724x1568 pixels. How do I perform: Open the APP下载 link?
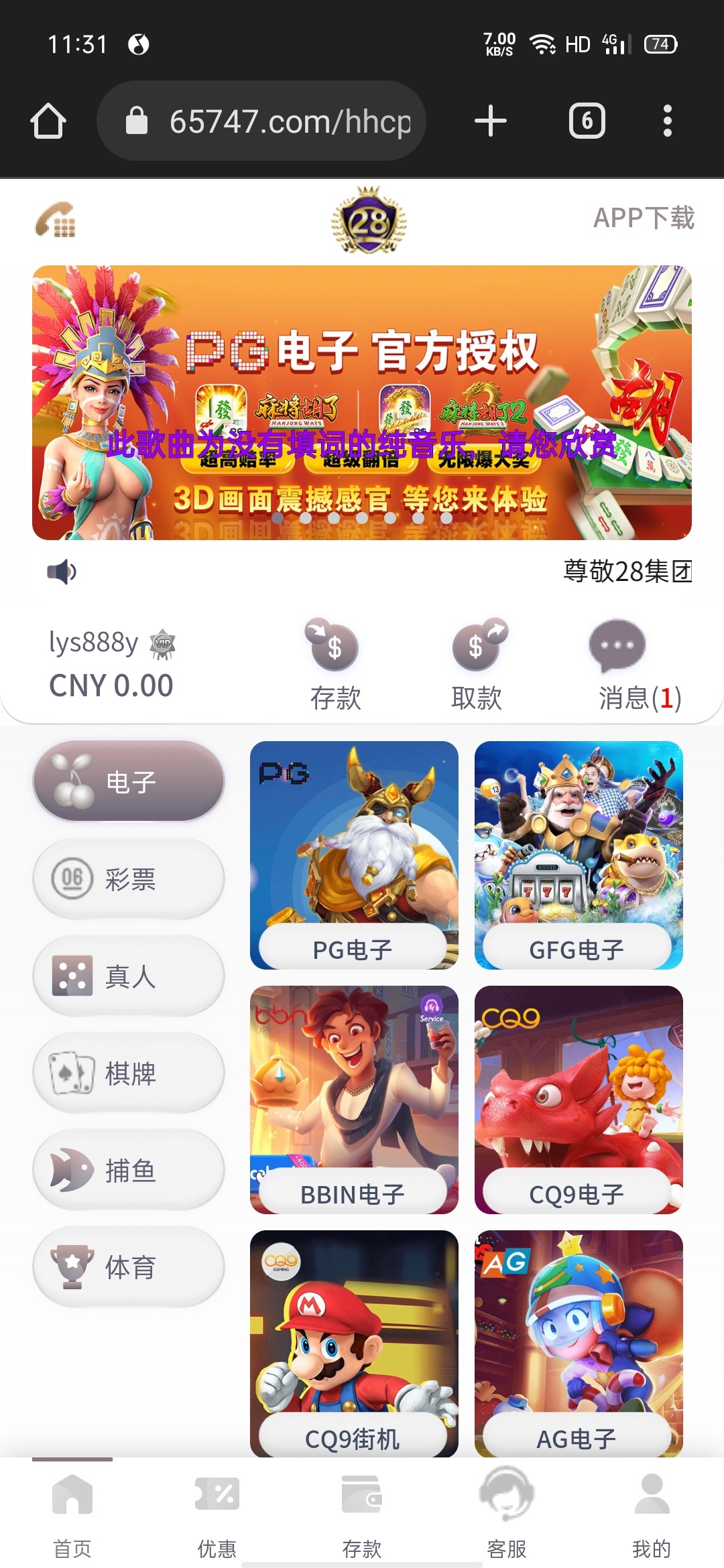pyautogui.click(x=643, y=218)
